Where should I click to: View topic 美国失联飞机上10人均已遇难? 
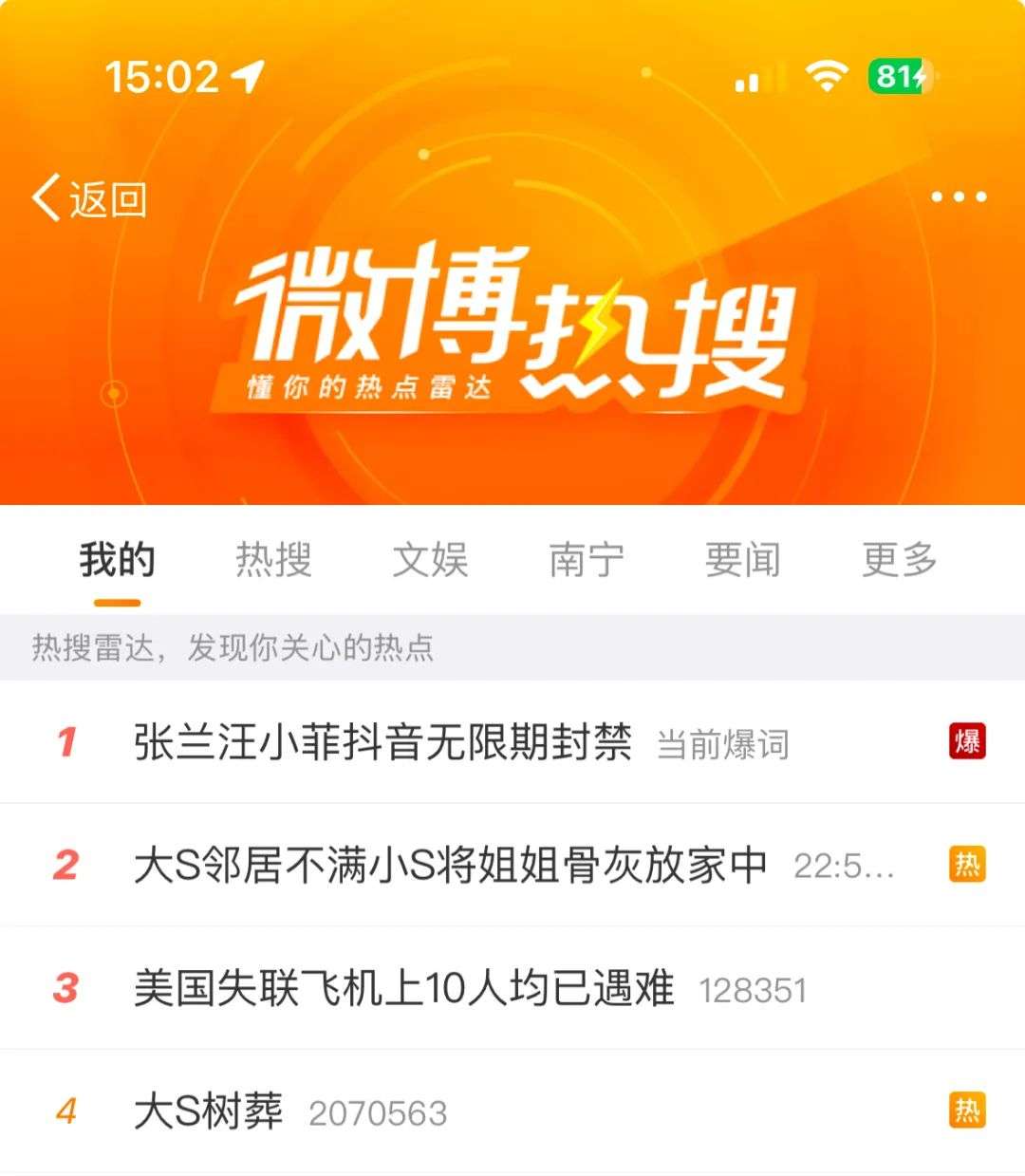(404, 989)
